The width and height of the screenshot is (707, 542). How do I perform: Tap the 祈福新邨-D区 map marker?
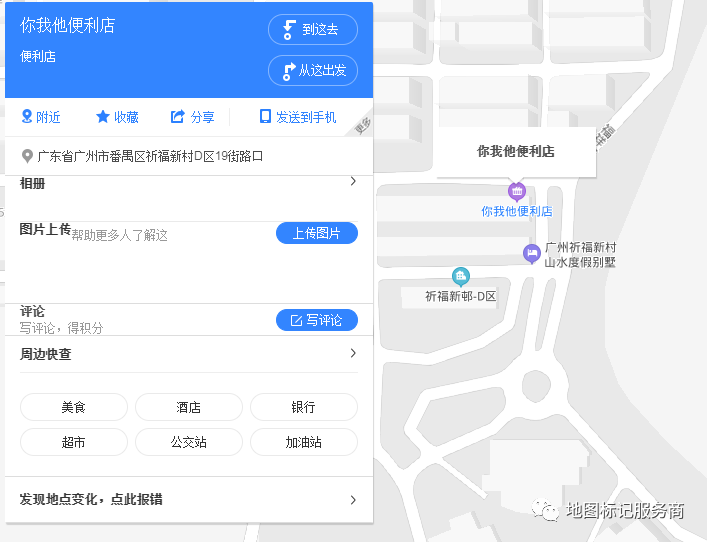tap(460, 277)
